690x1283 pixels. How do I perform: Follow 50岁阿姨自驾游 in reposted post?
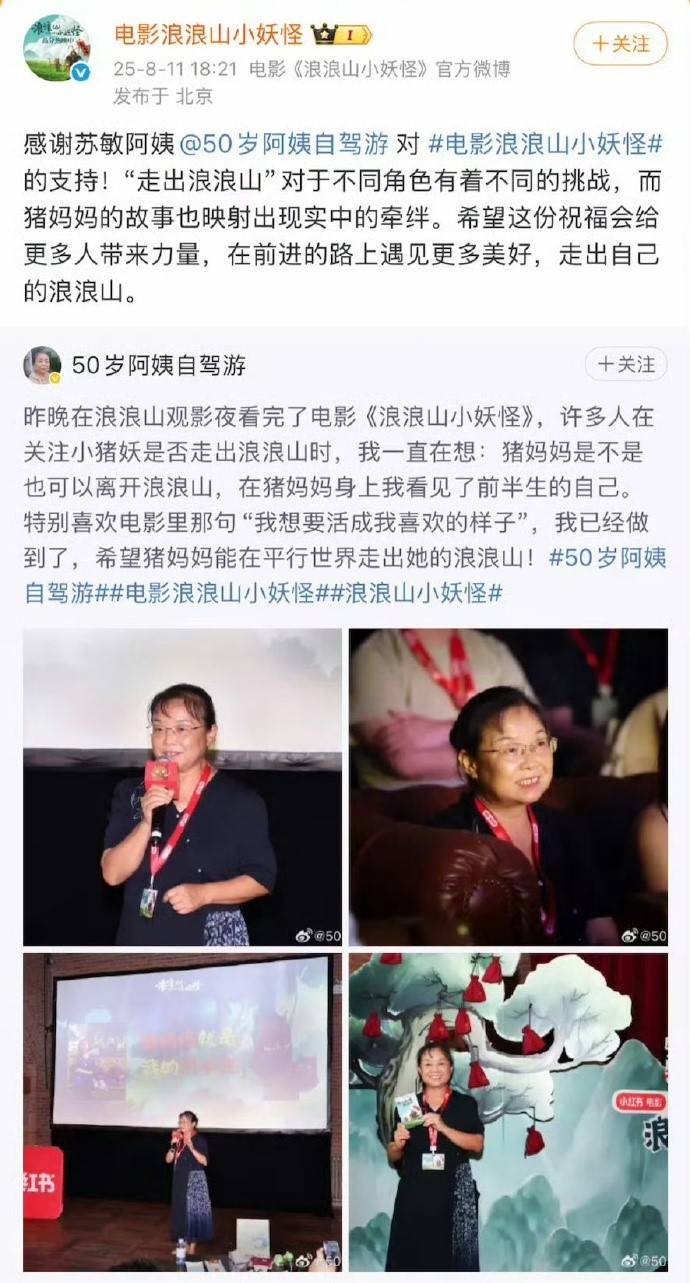tap(626, 364)
